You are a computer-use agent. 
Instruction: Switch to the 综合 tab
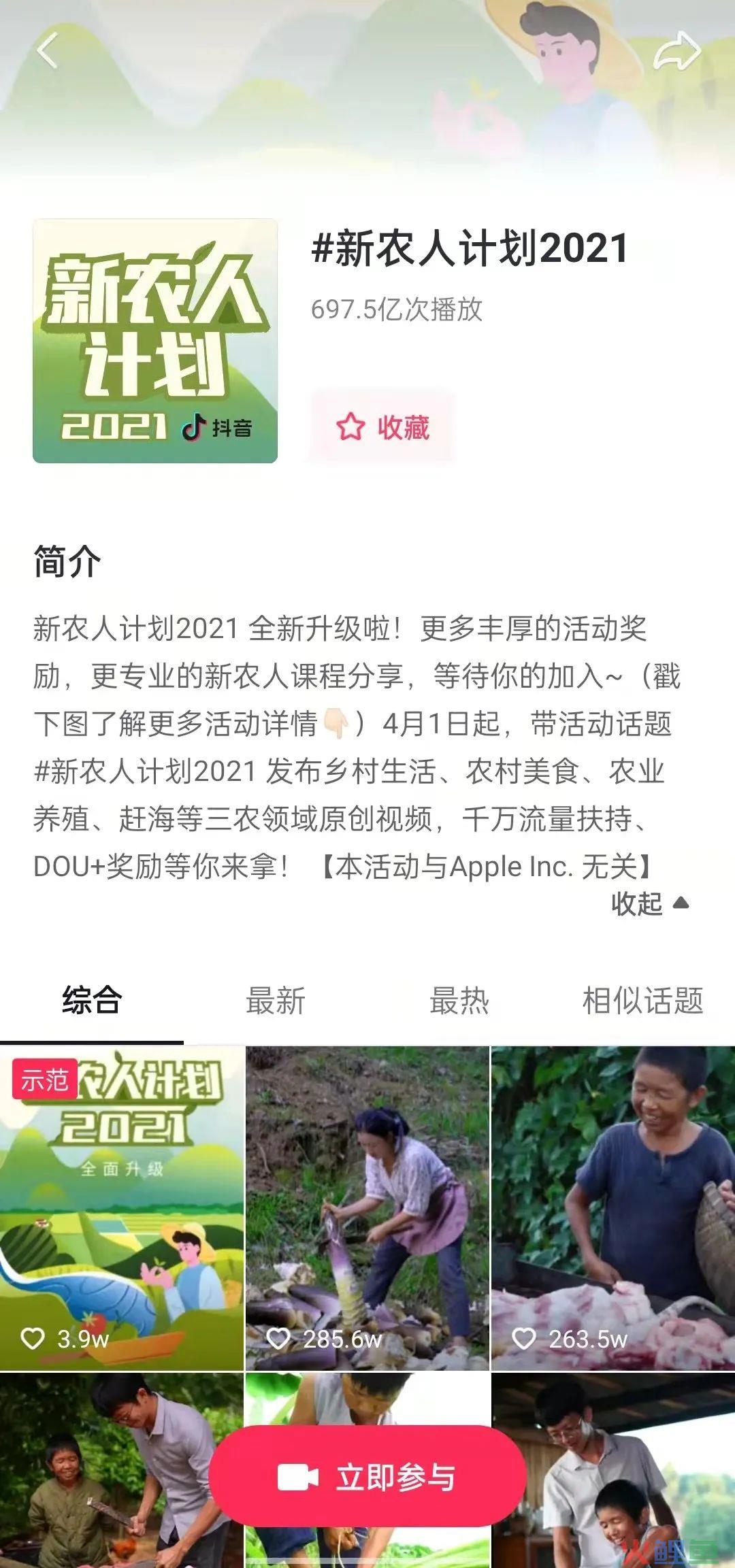click(91, 1001)
